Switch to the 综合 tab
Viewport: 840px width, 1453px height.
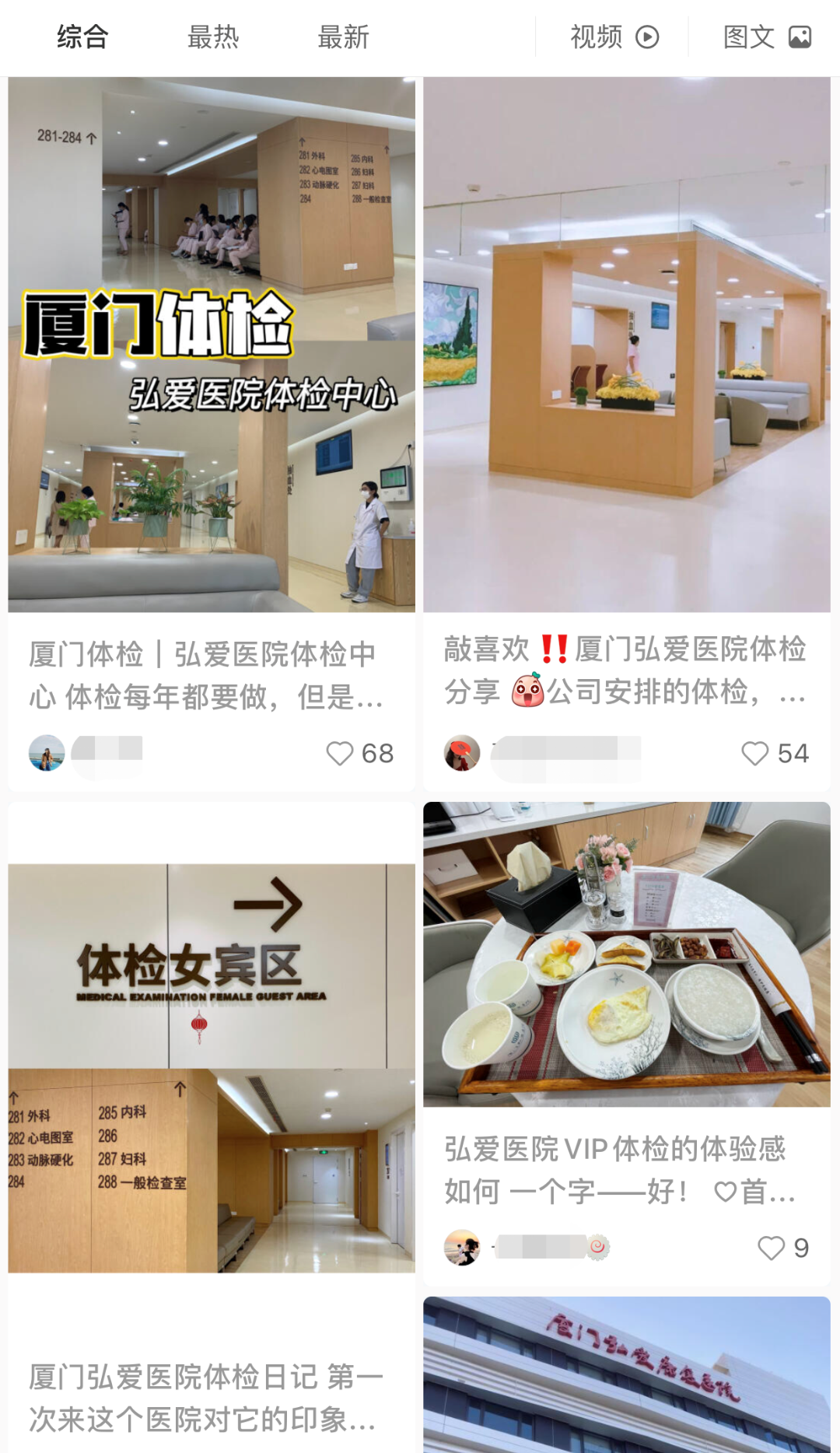click(x=82, y=37)
